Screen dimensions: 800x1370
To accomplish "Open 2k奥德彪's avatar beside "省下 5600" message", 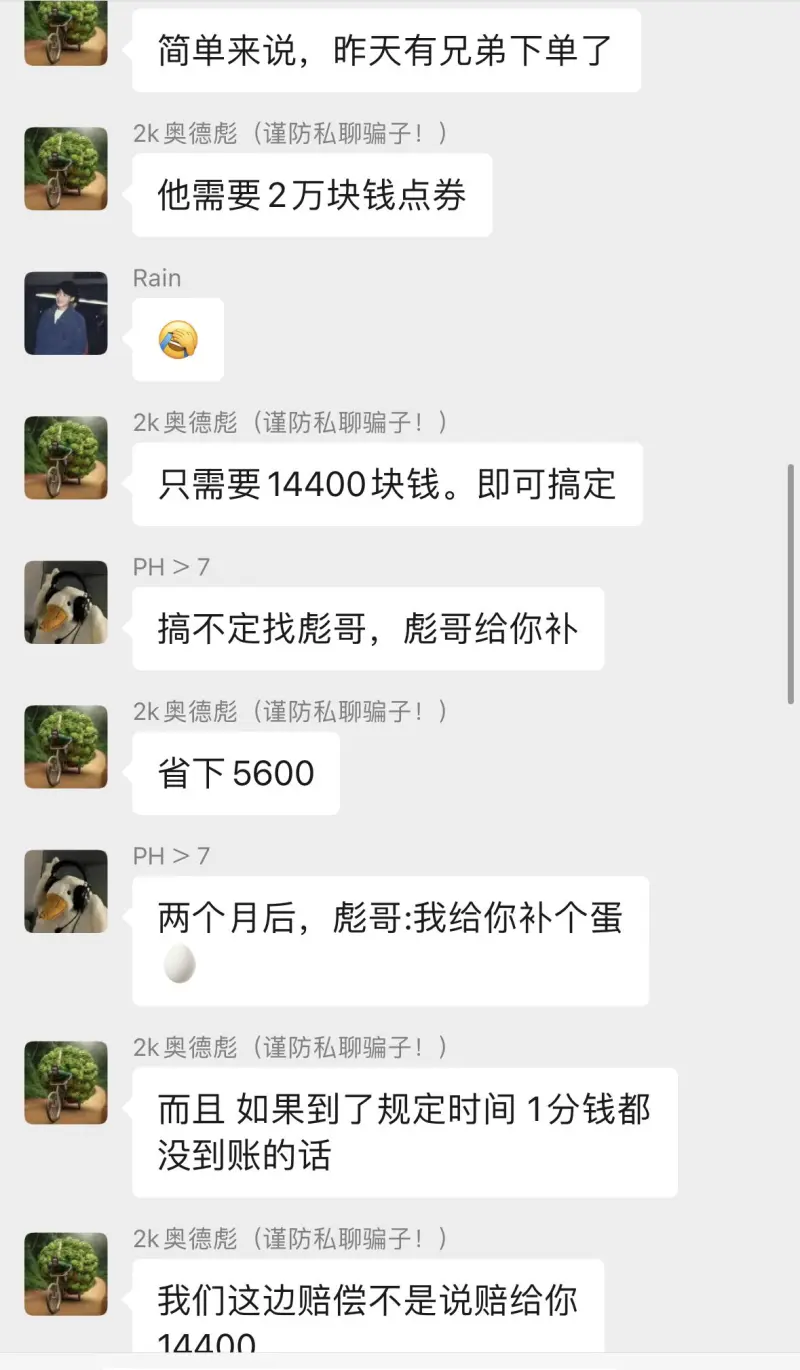I will pyautogui.click(x=66, y=747).
